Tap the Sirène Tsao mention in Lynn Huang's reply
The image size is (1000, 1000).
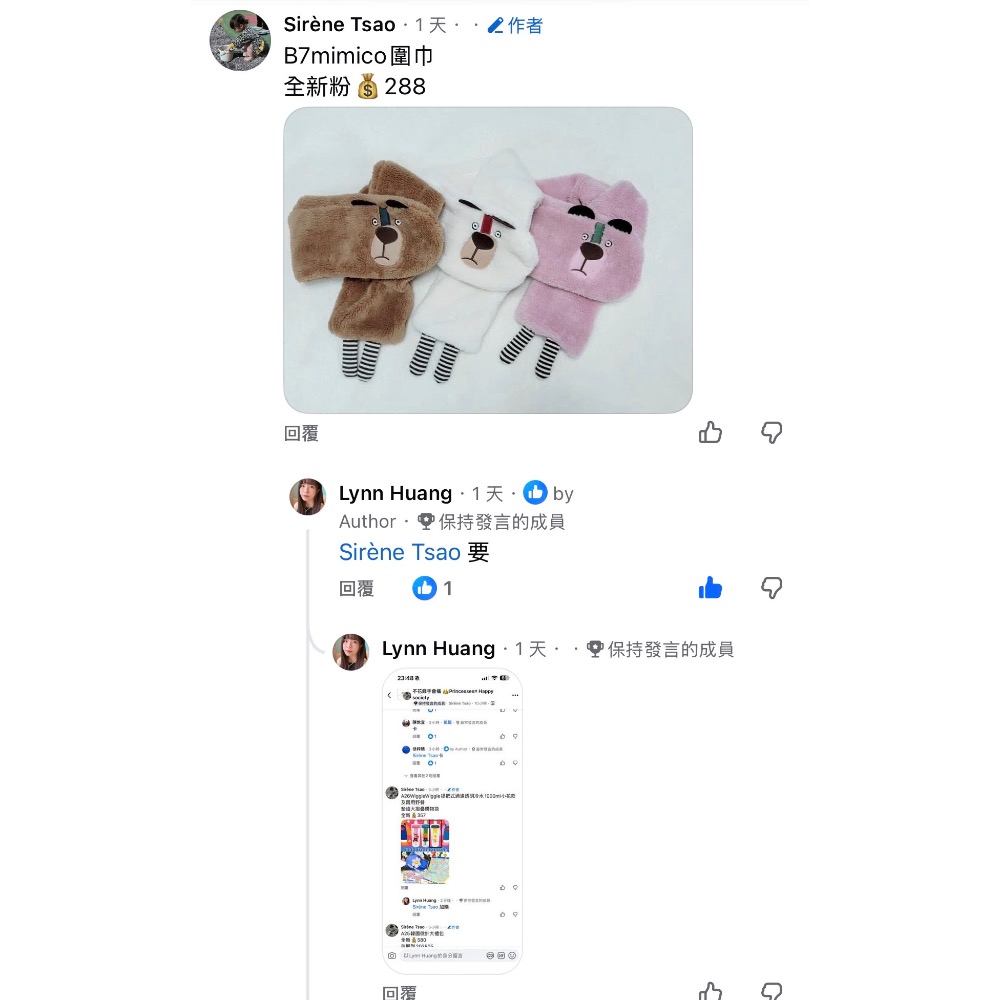(399, 552)
